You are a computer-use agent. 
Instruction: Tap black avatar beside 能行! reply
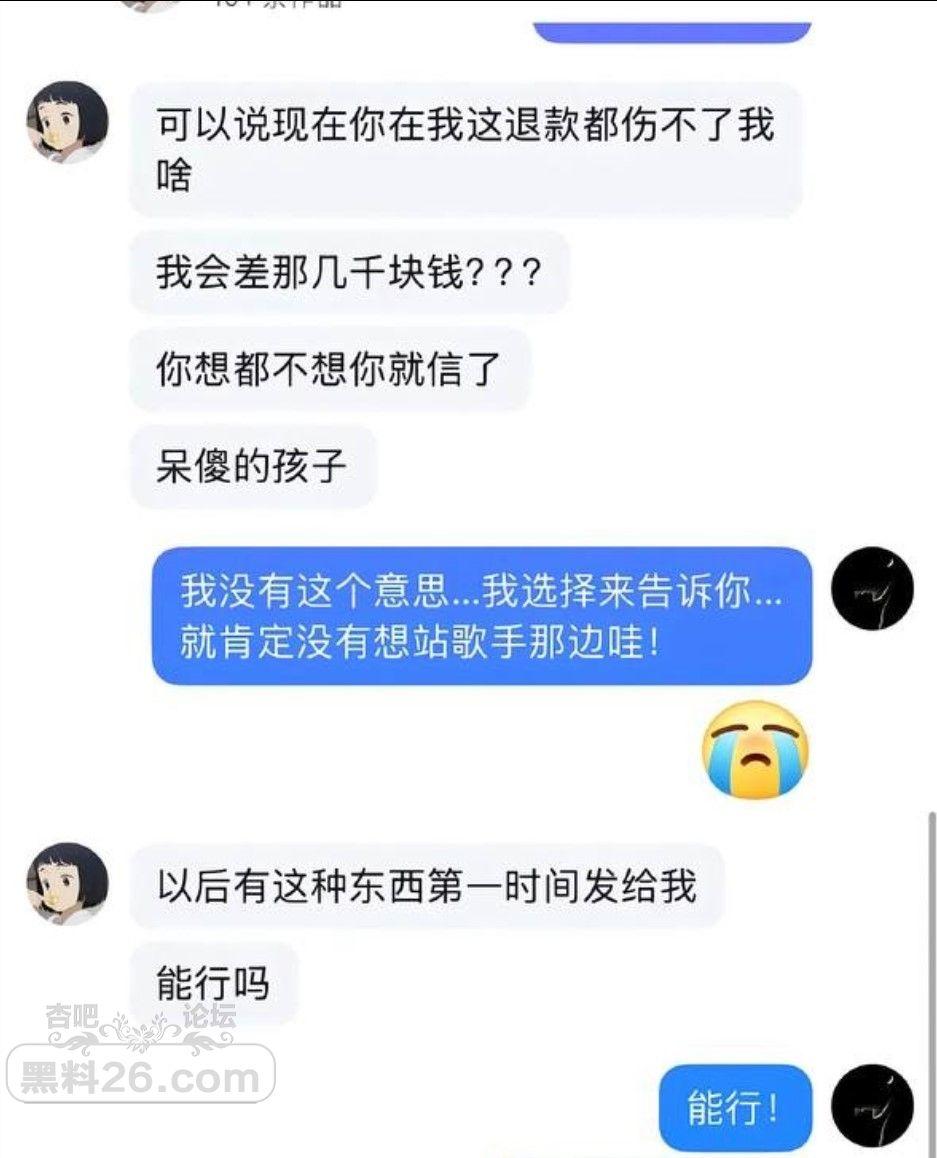pyautogui.click(x=872, y=1106)
